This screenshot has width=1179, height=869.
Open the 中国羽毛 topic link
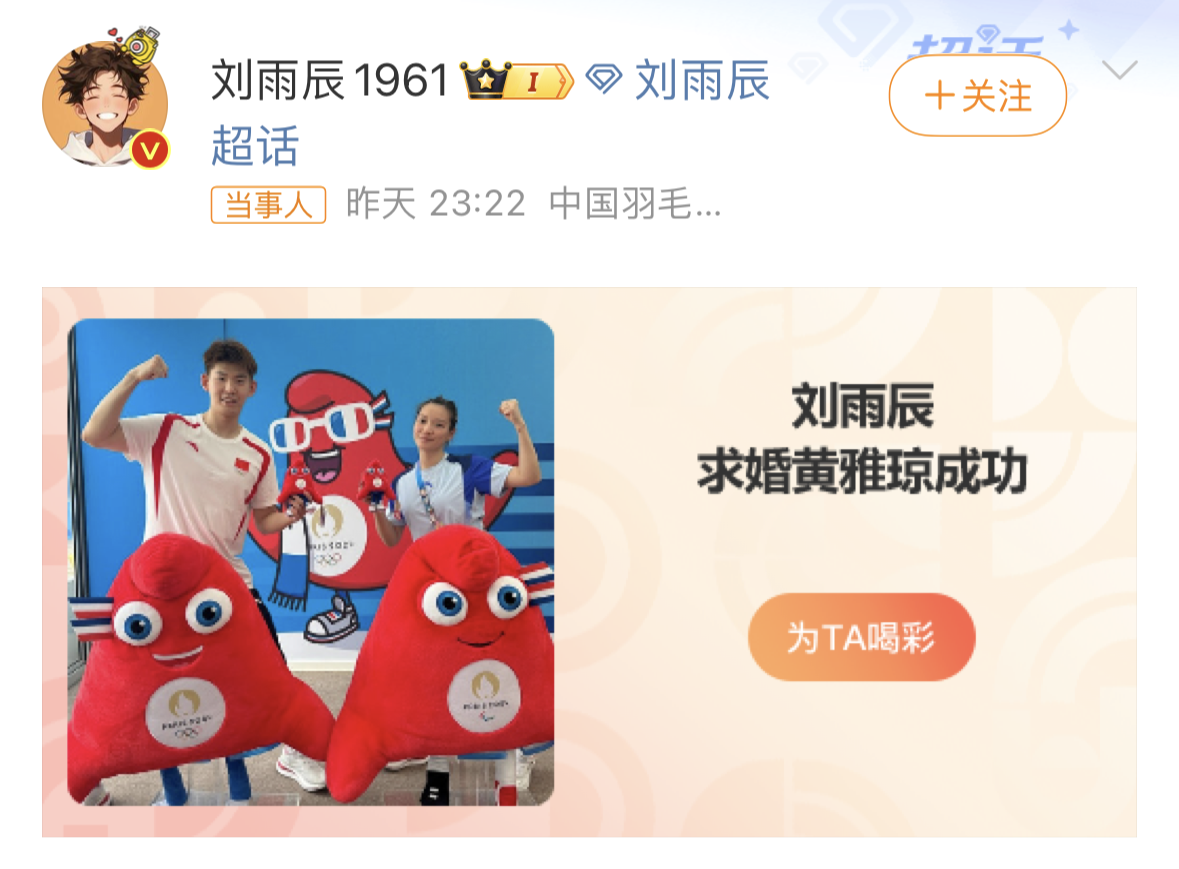coord(635,205)
